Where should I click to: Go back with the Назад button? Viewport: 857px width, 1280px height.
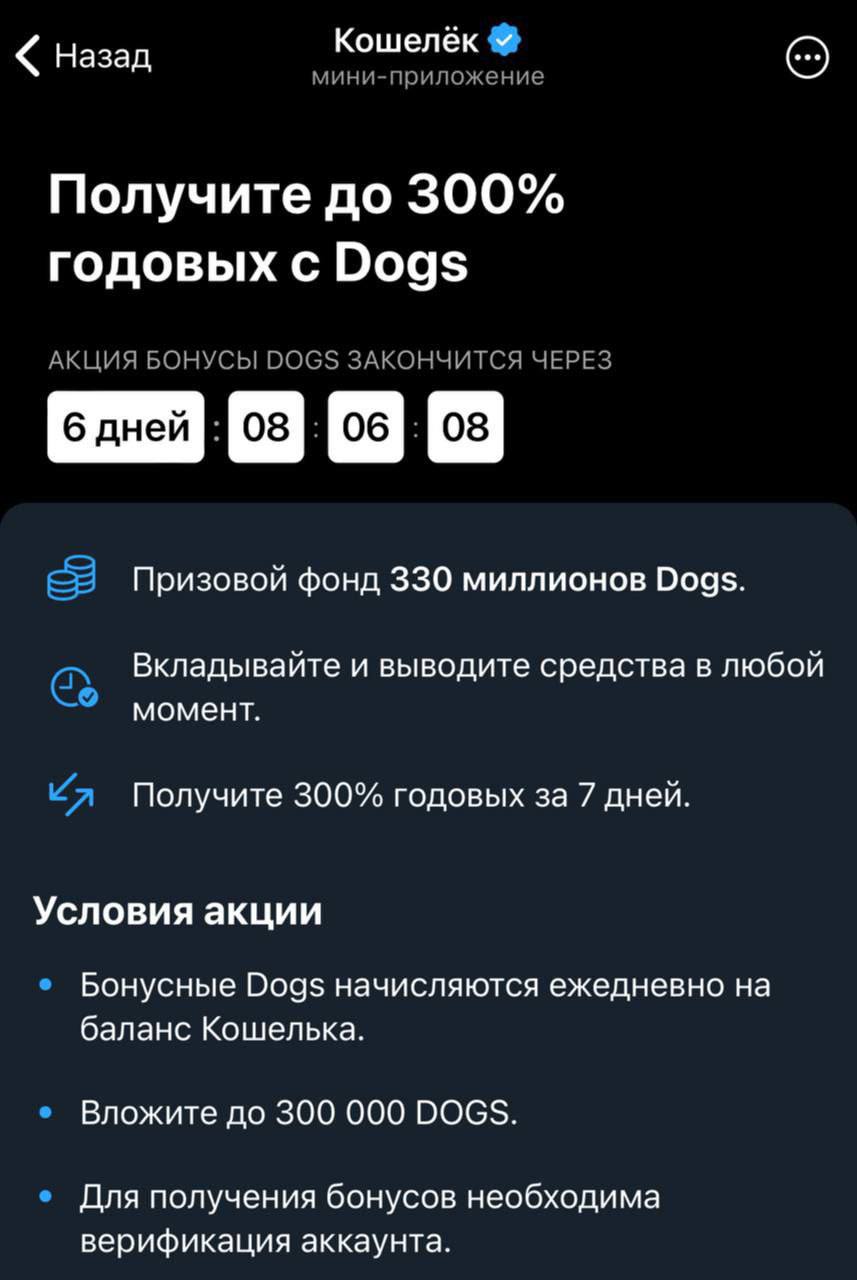click(85, 57)
